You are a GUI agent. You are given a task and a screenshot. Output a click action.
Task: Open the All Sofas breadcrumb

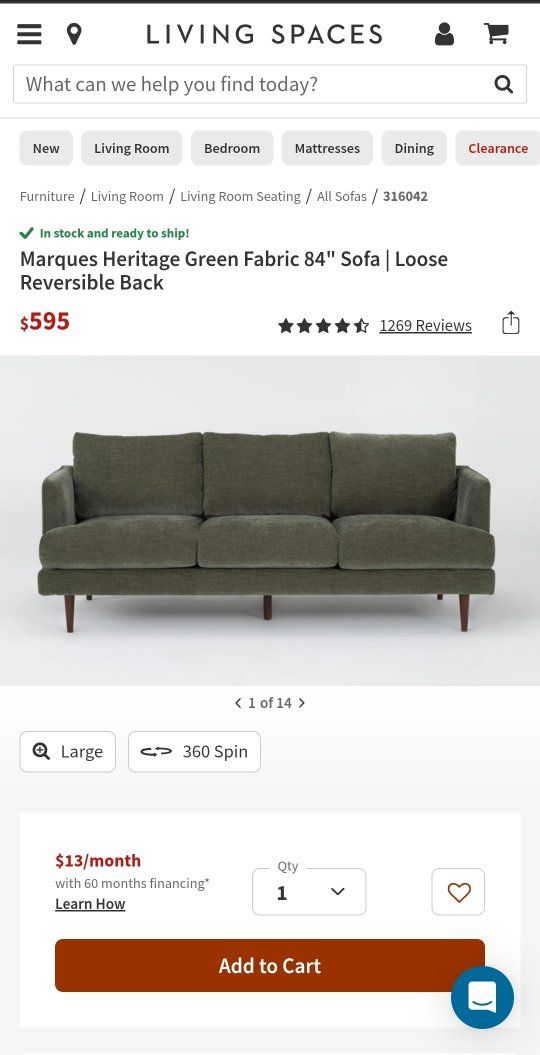[342, 196]
